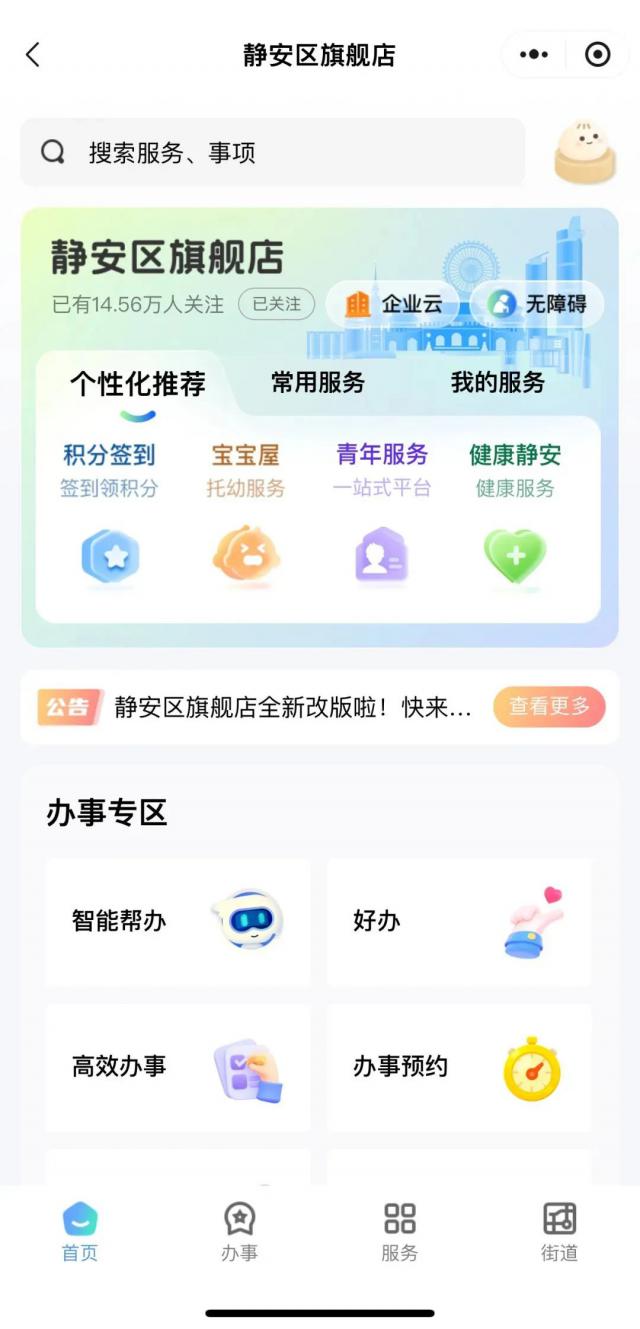Tap the 搜索服务、事项 search box

pyautogui.click(x=272, y=152)
